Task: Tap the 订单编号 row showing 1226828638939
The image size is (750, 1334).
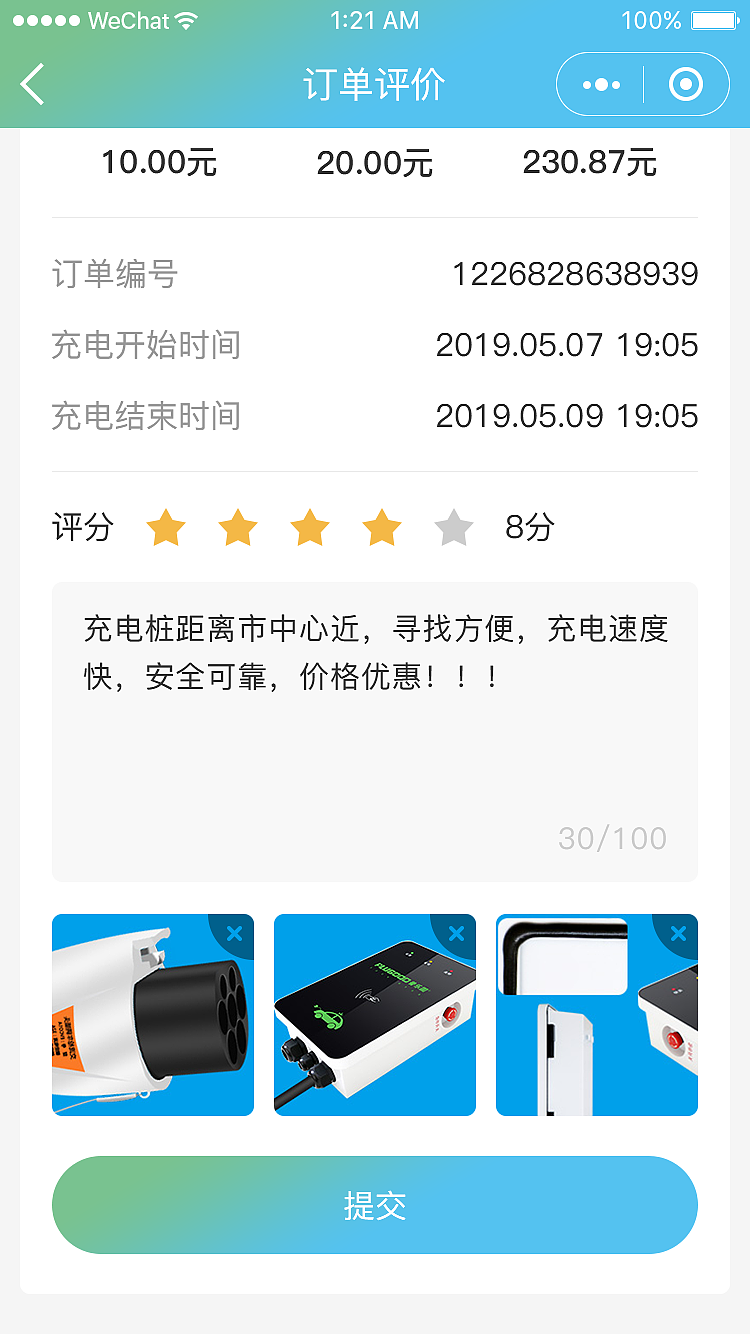Action: point(375,274)
